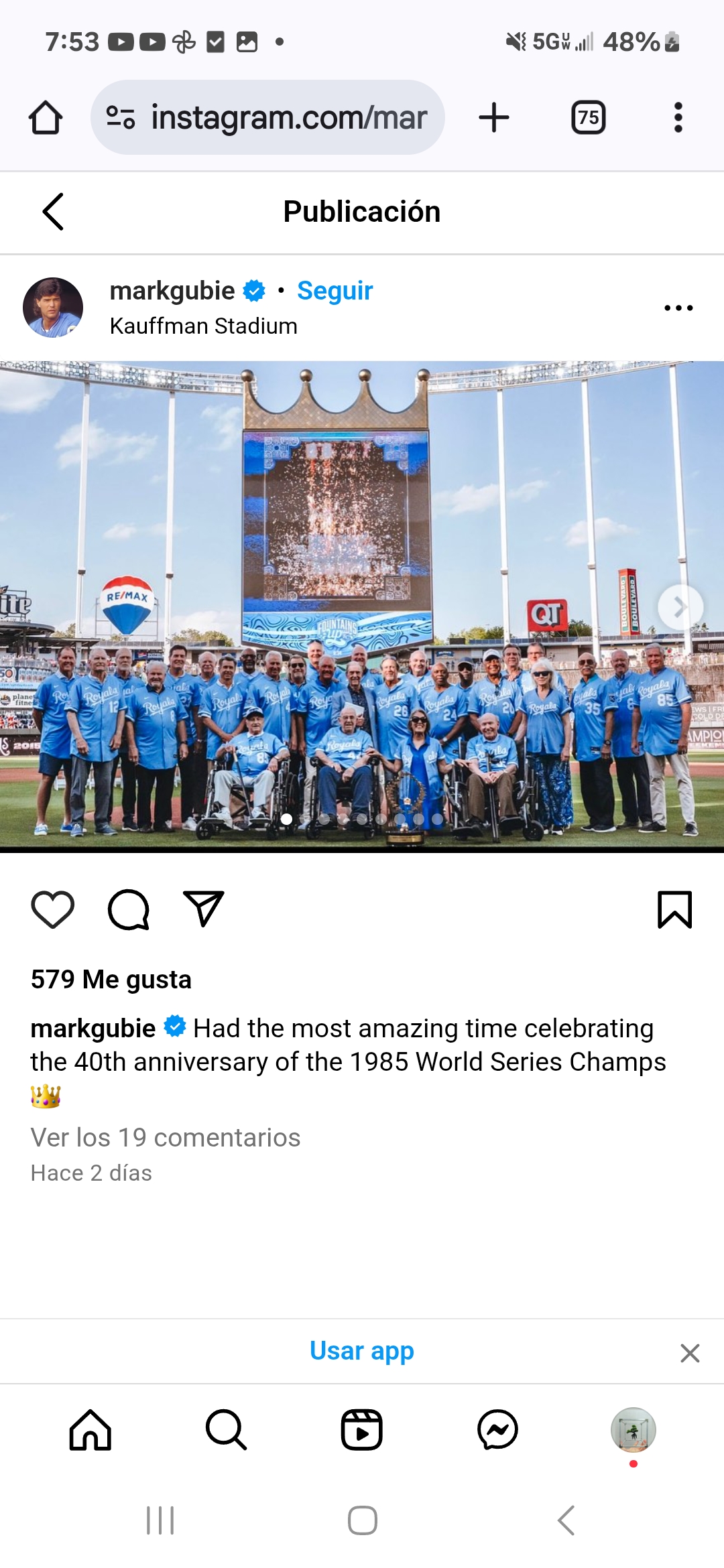Show next photo in the carousel
The image size is (724, 1568).
pos(680,607)
